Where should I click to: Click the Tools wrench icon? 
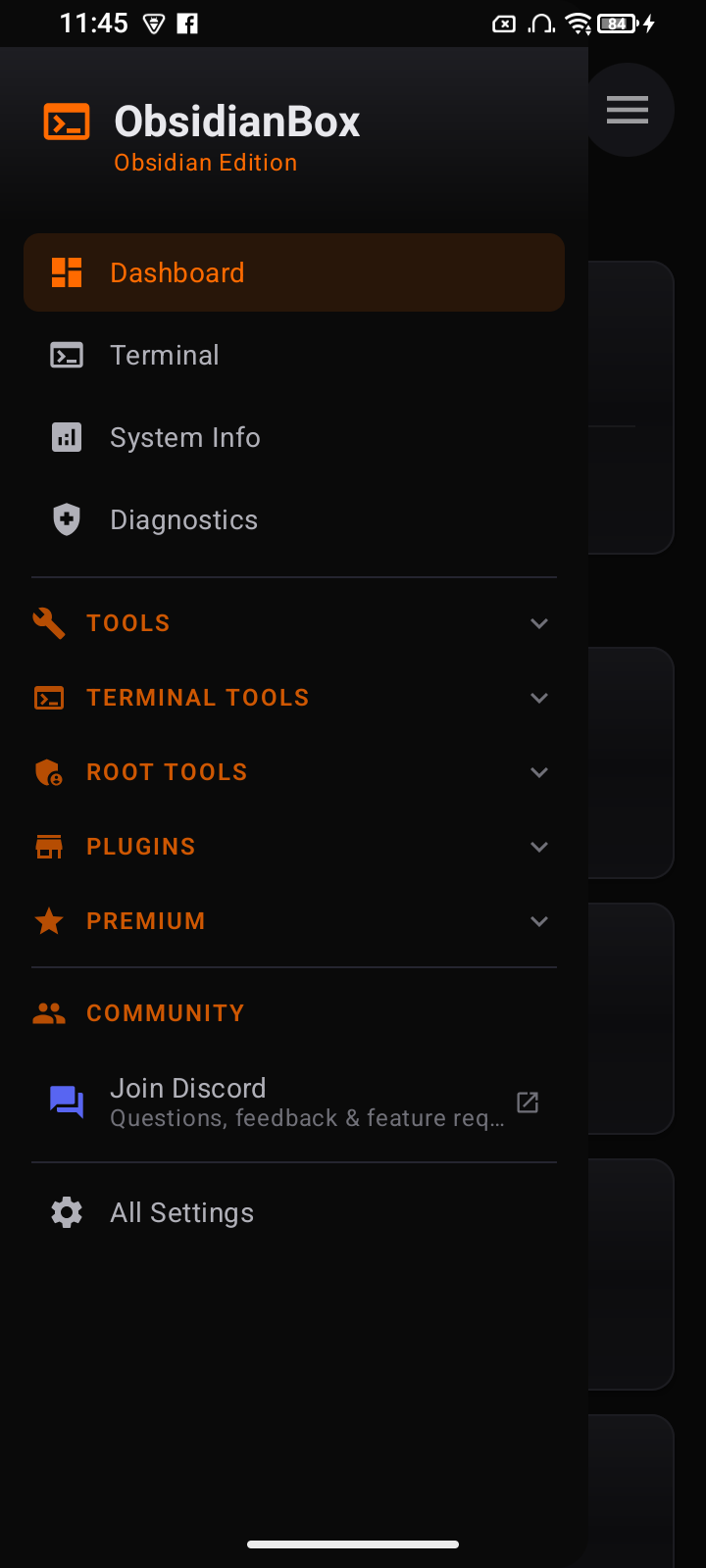pyautogui.click(x=48, y=622)
